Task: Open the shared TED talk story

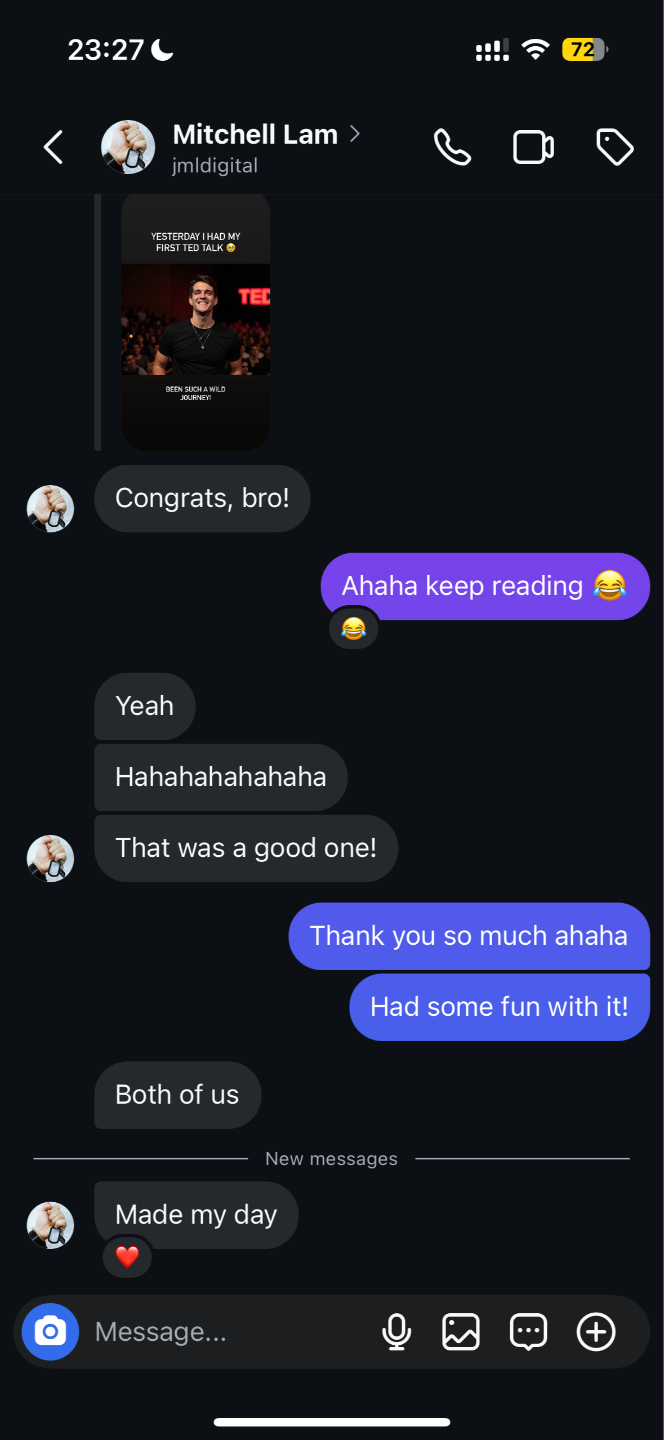Action: pos(195,320)
